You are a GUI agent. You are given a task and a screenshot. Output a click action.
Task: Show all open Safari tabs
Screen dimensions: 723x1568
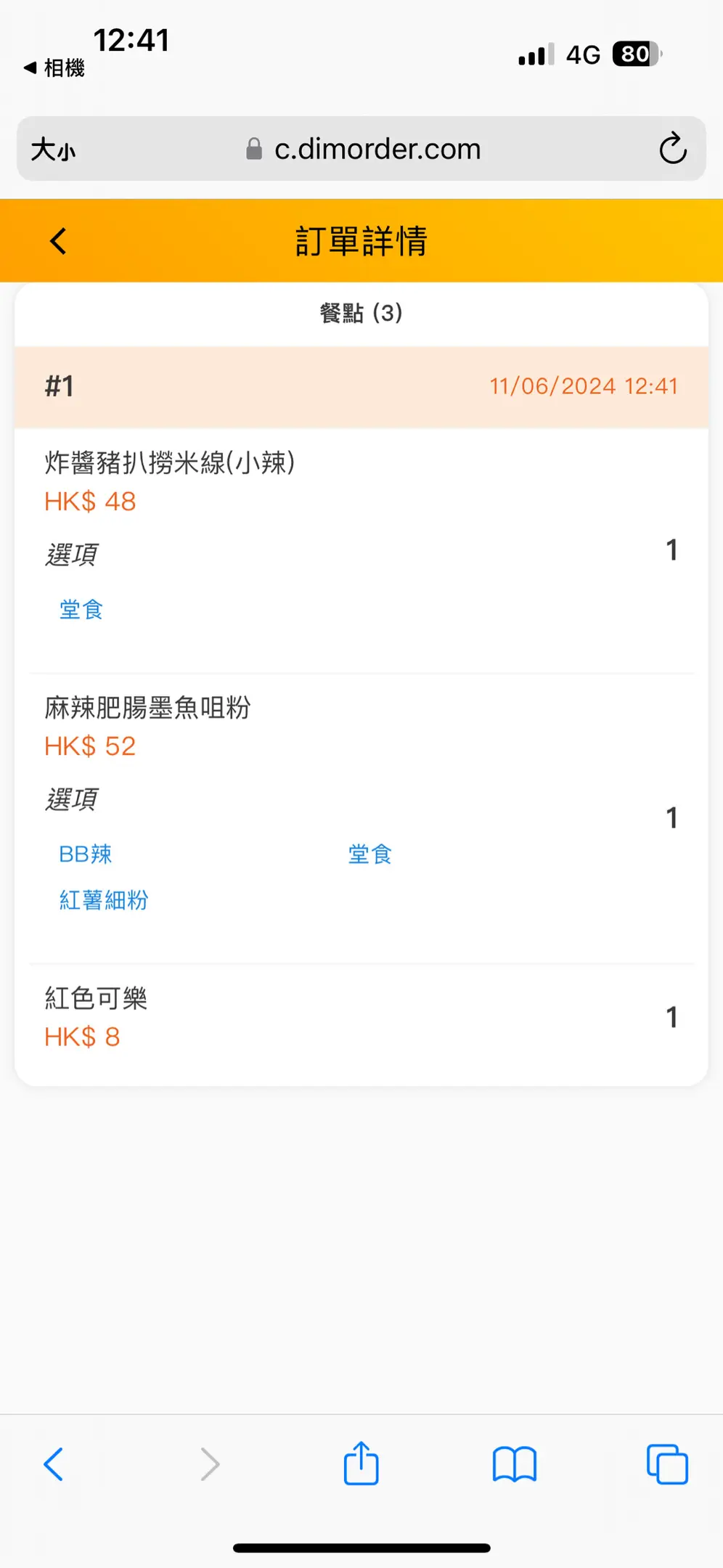pyautogui.click(x=667, y=1464)
